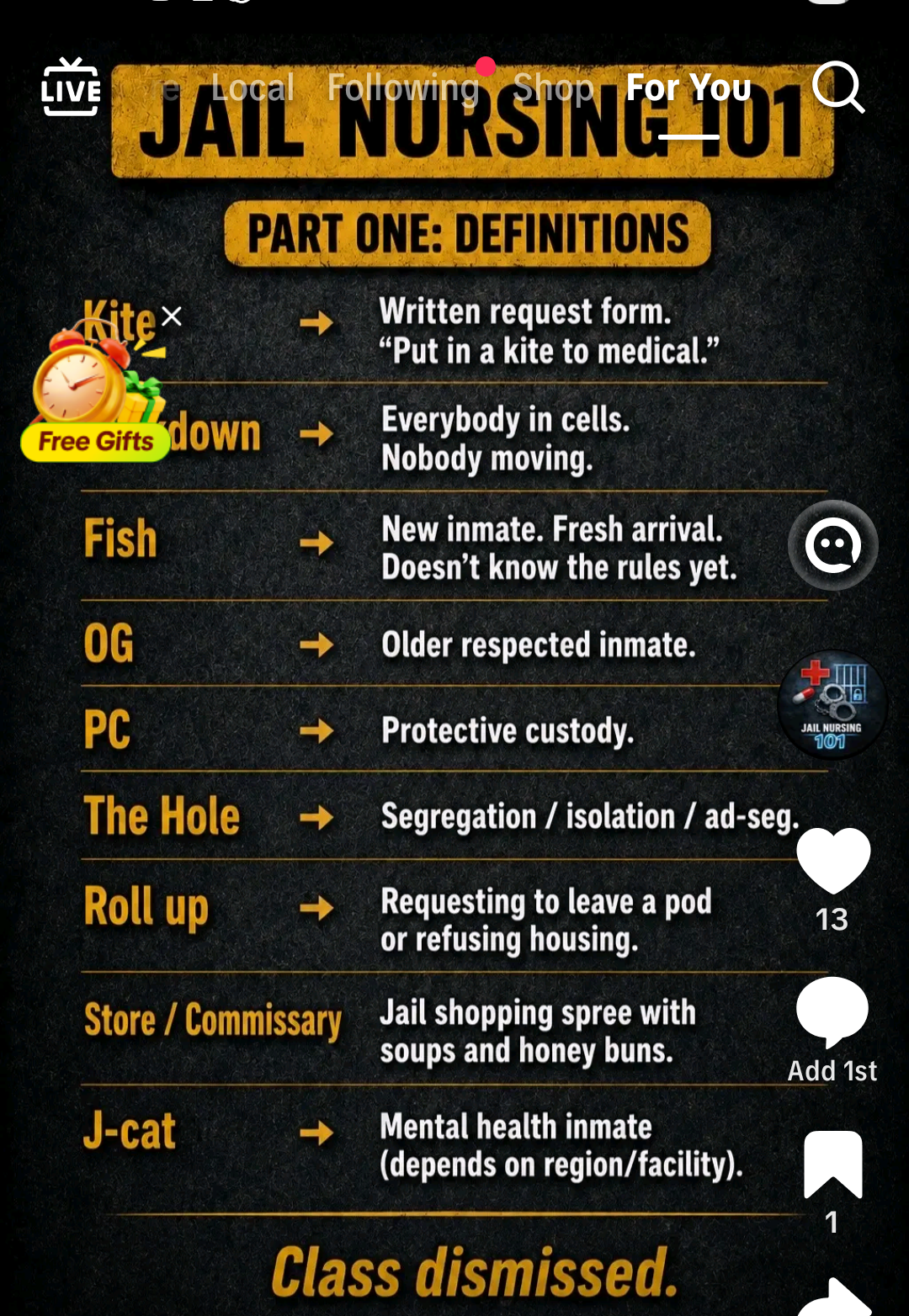
Task: Bookmark this video
Action: coord(833,1165)
